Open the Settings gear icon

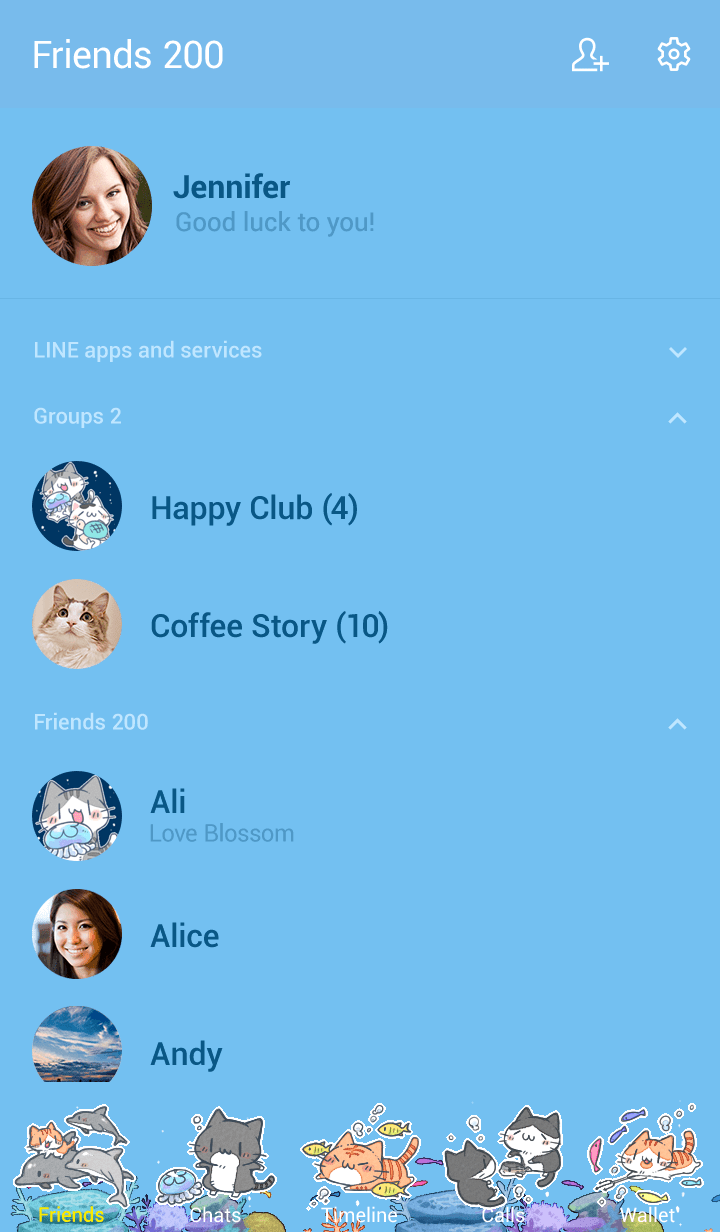673,55
